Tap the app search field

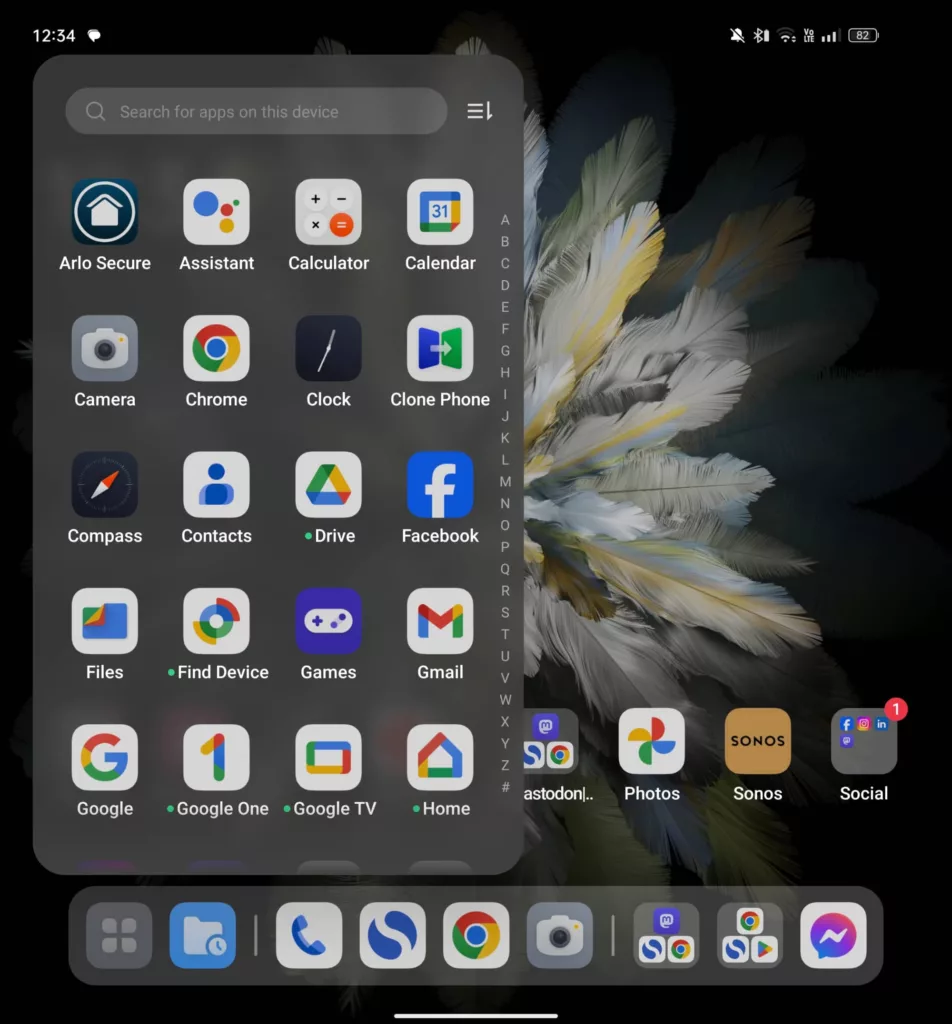click(x=255, y=111)
